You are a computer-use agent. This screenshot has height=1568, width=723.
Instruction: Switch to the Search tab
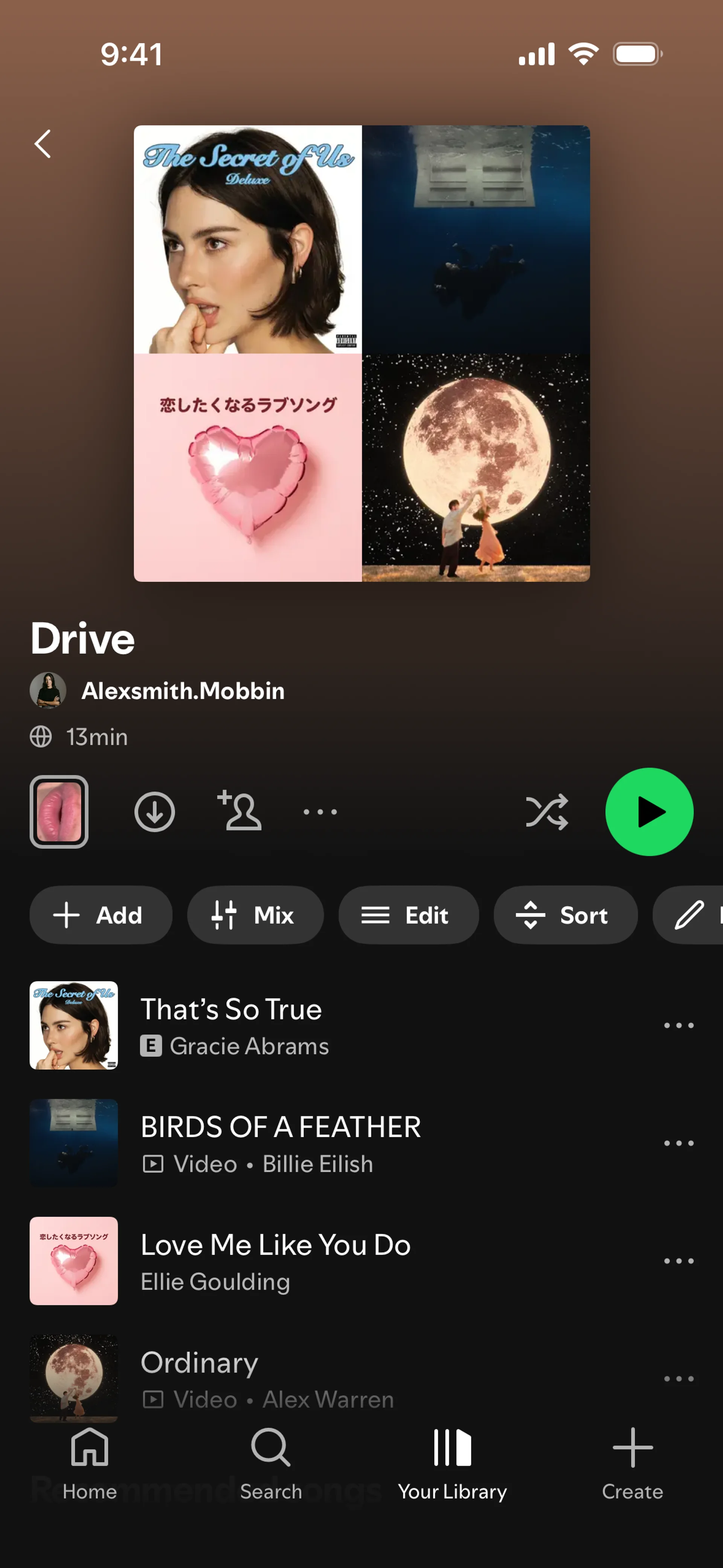pos(271,1464)
